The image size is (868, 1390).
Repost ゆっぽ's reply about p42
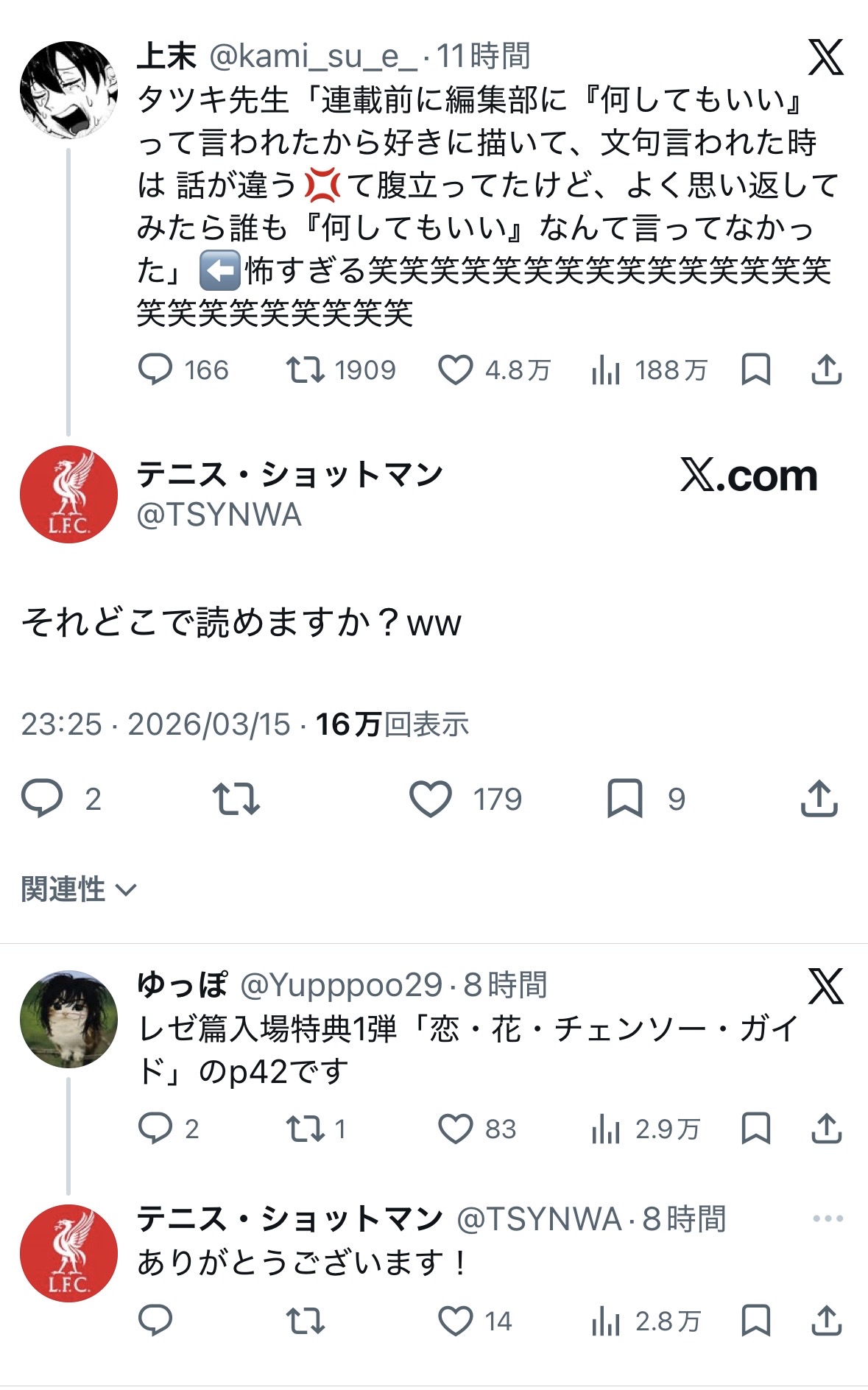point(305,1129)
